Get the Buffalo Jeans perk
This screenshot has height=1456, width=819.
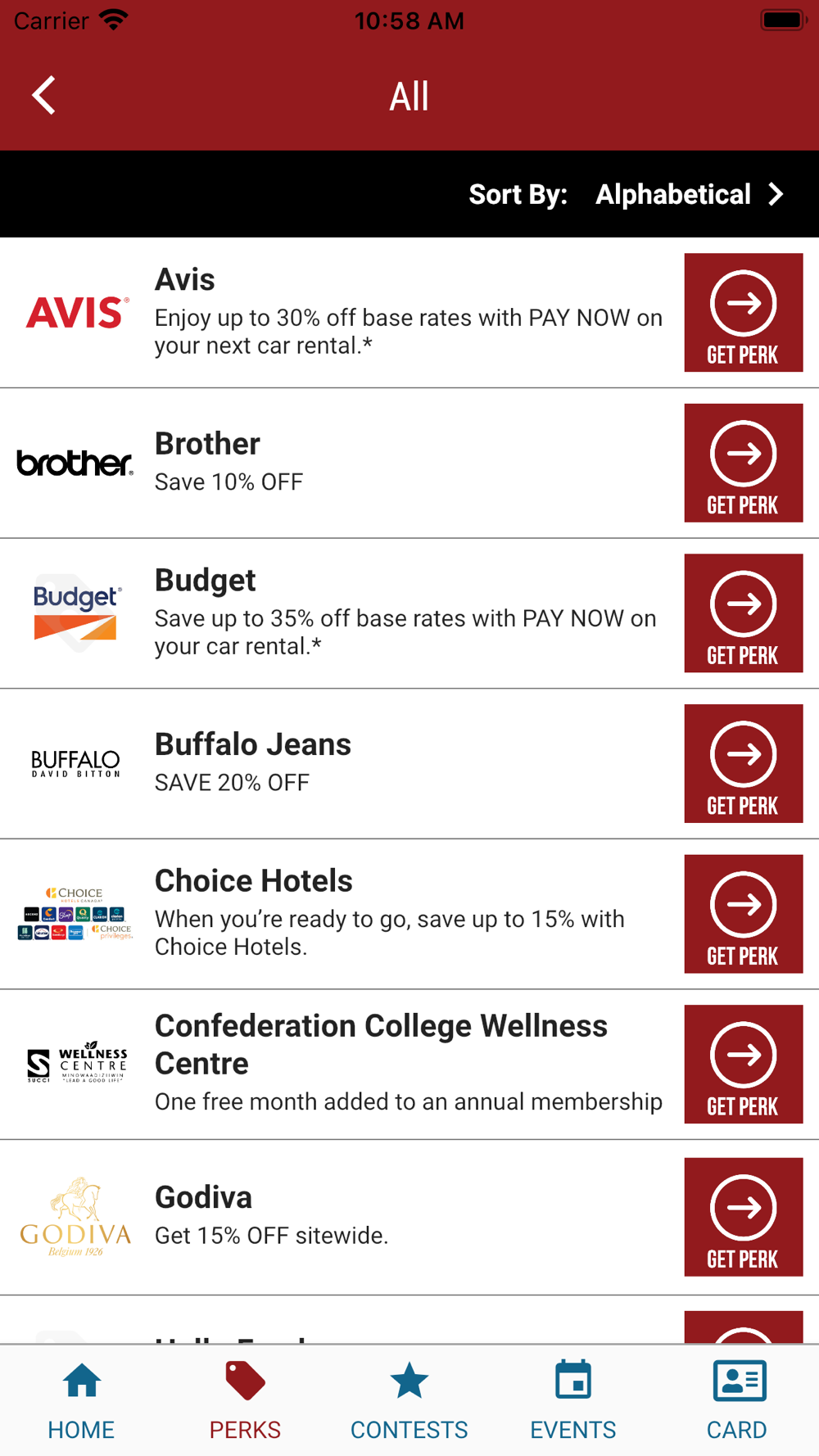(x=743, y=763)
